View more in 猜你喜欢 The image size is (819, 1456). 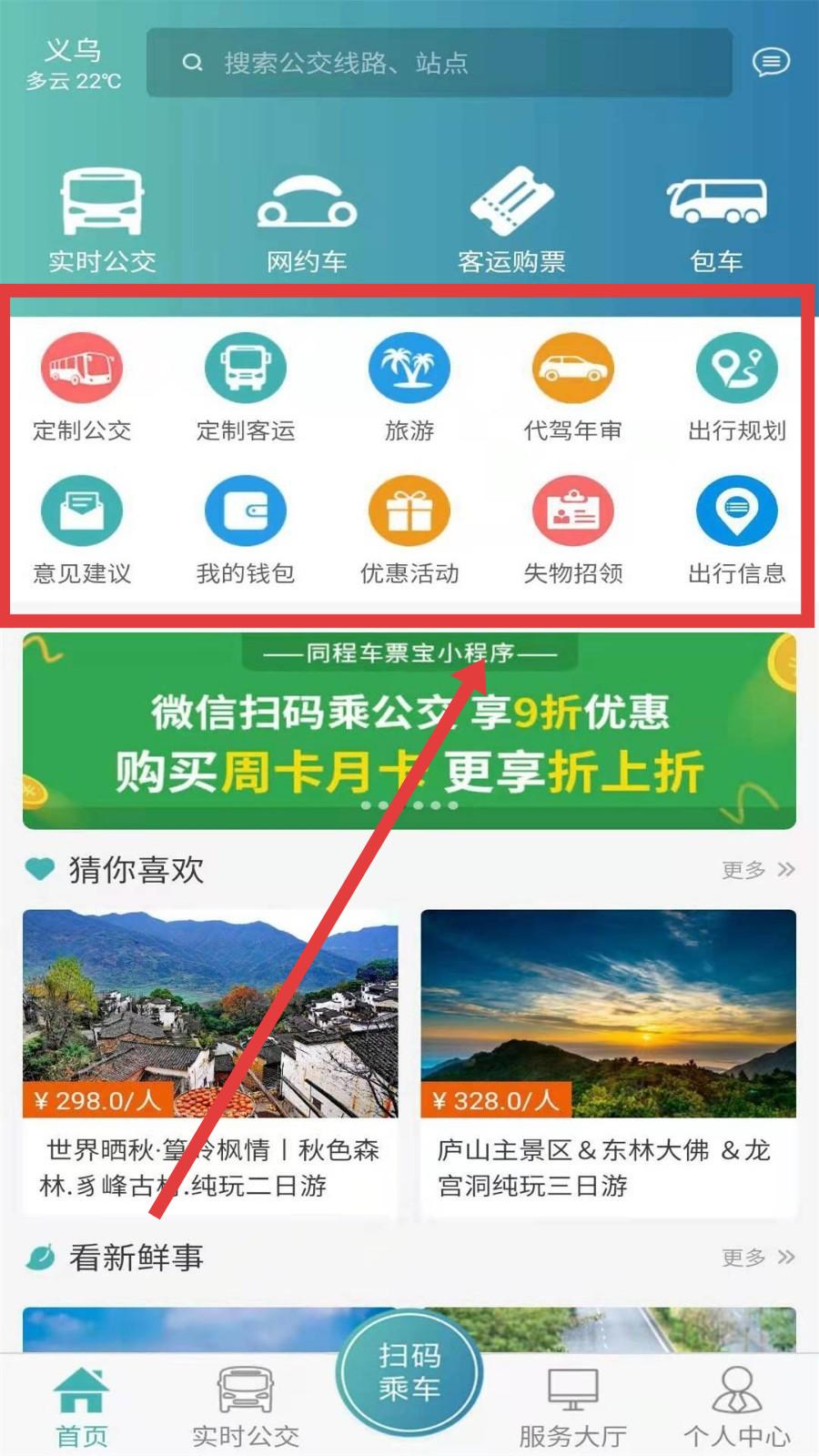pos(758,870)
